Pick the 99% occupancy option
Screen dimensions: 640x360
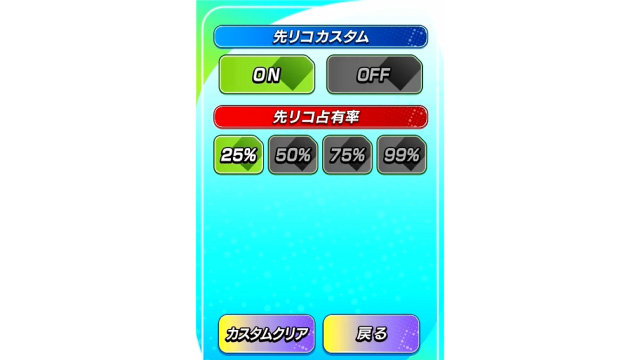402,155
